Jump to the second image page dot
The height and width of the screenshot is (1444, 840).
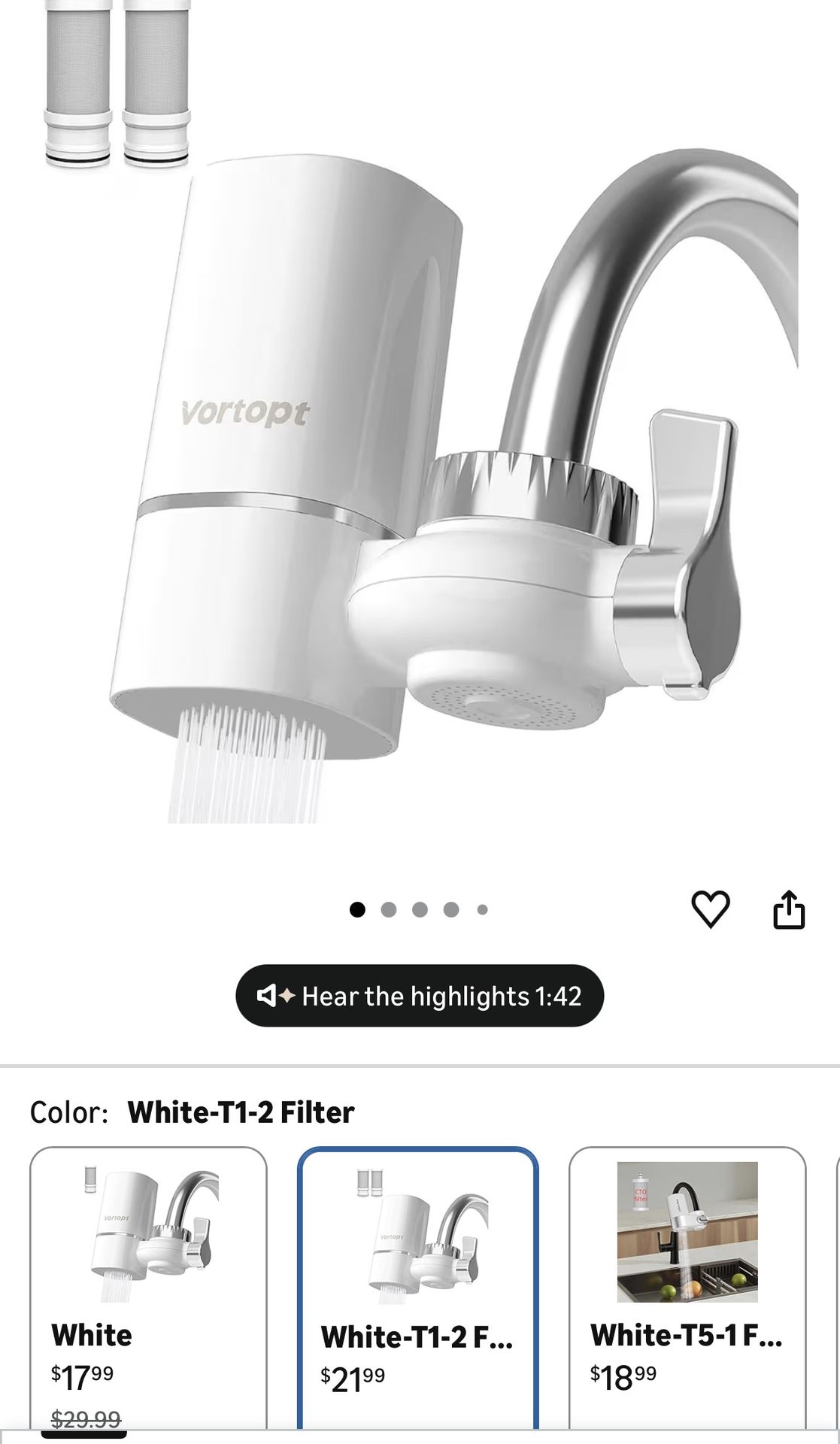pos(389,910)
